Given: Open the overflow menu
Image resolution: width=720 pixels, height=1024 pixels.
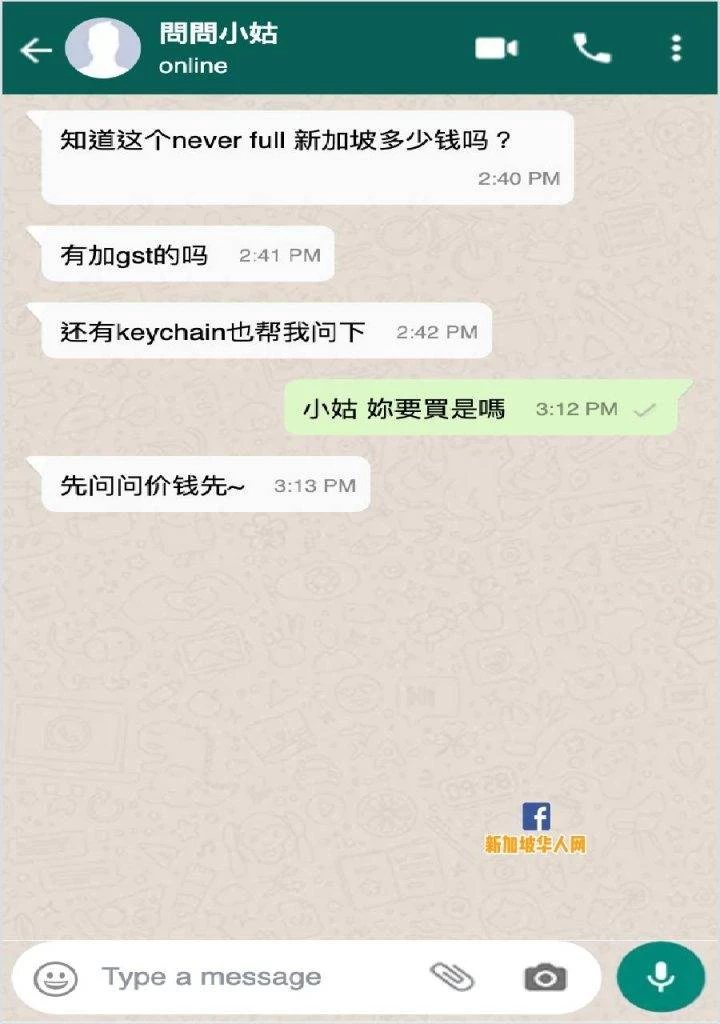Looking at the screenshot, I should coord(677,48).
